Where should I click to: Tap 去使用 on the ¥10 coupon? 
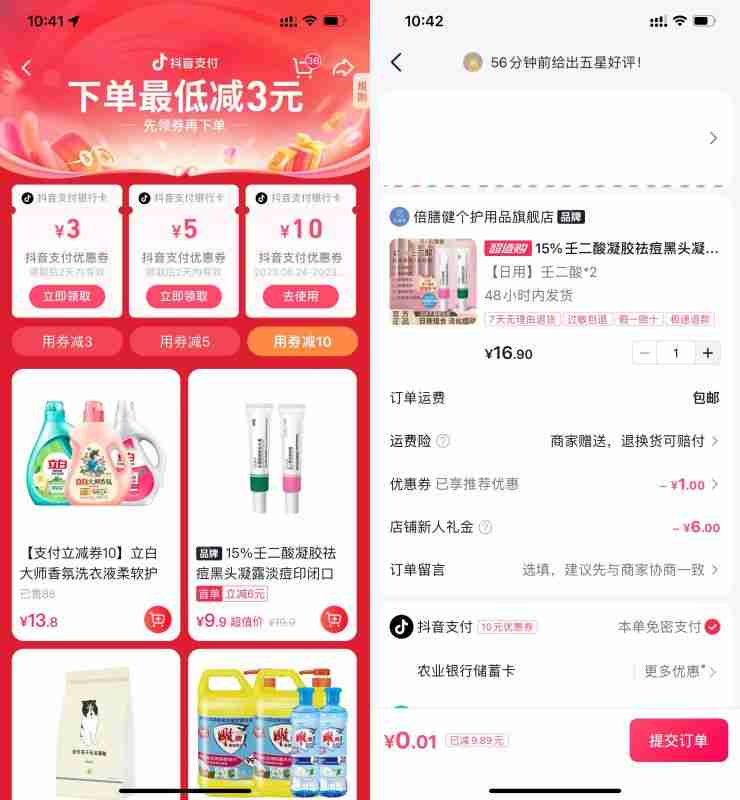coord(301,296)
